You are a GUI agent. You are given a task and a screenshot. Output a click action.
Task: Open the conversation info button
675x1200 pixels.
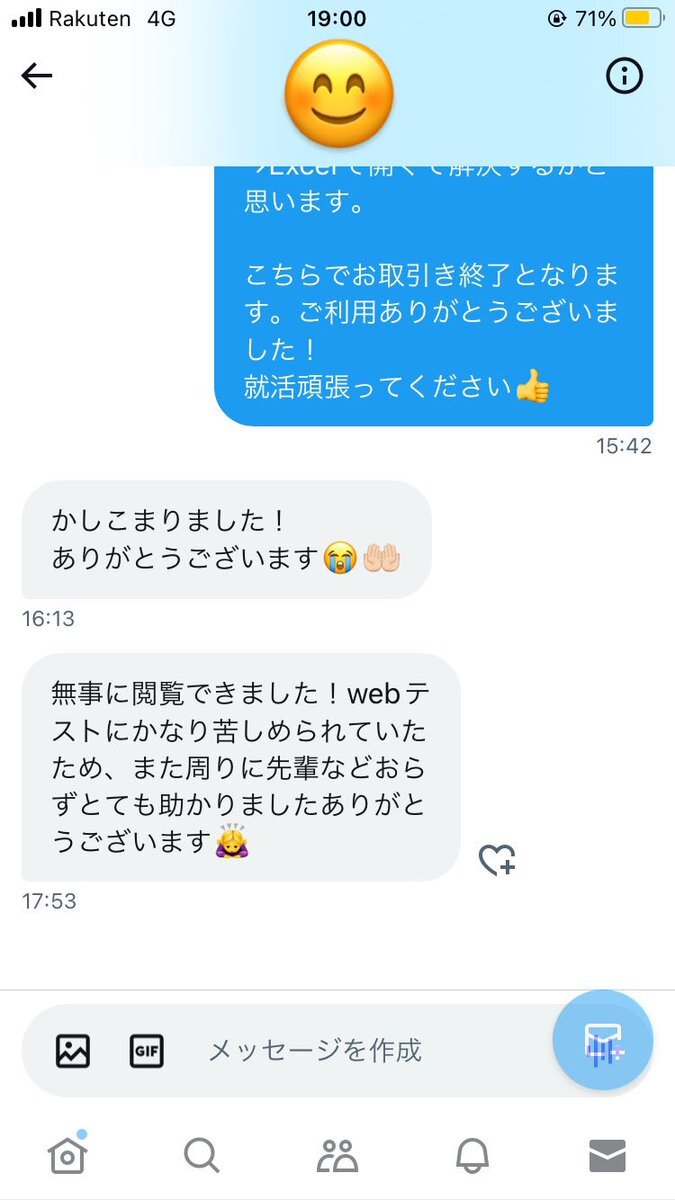pyautogui.click(x=625, y=76)
